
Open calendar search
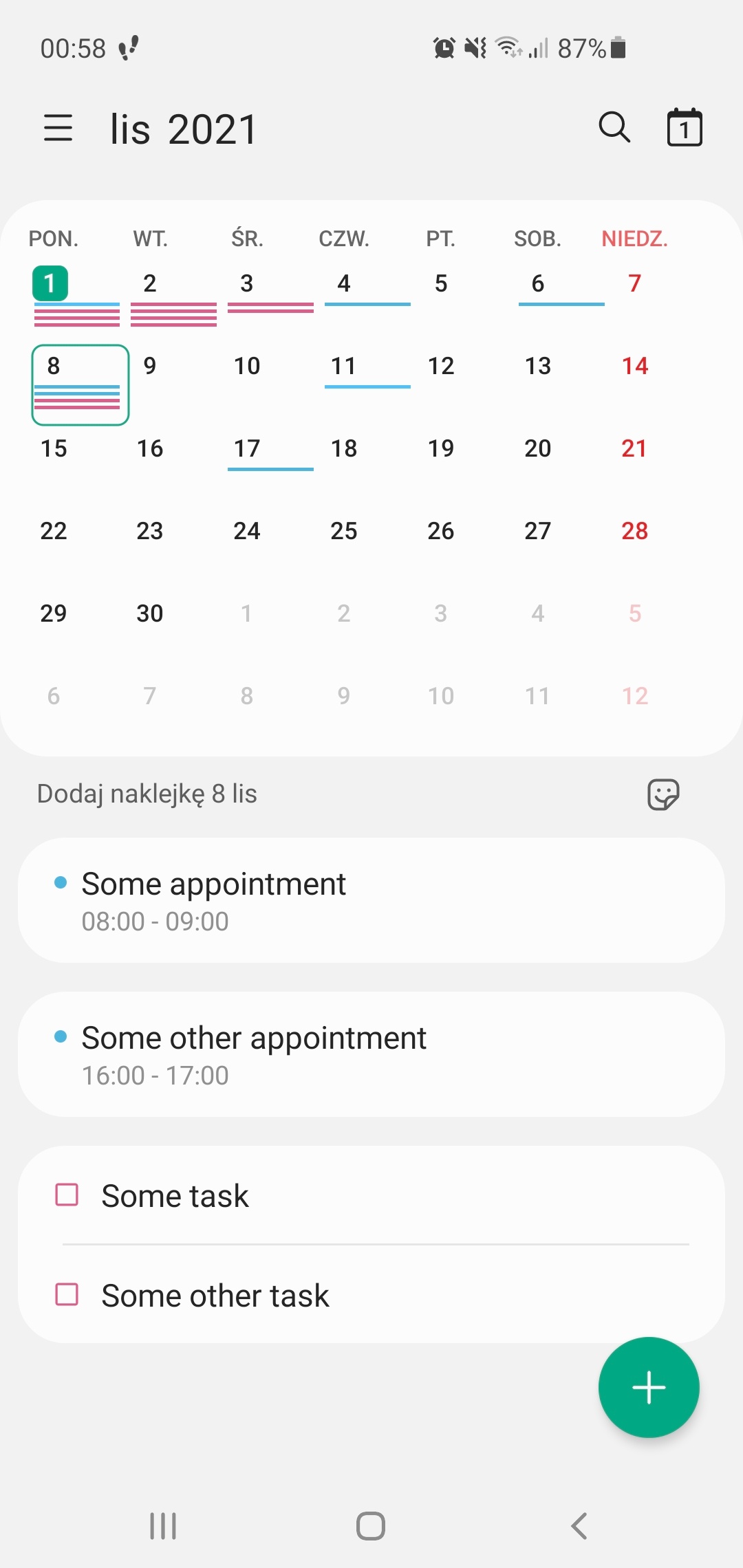tap(614, 127)
